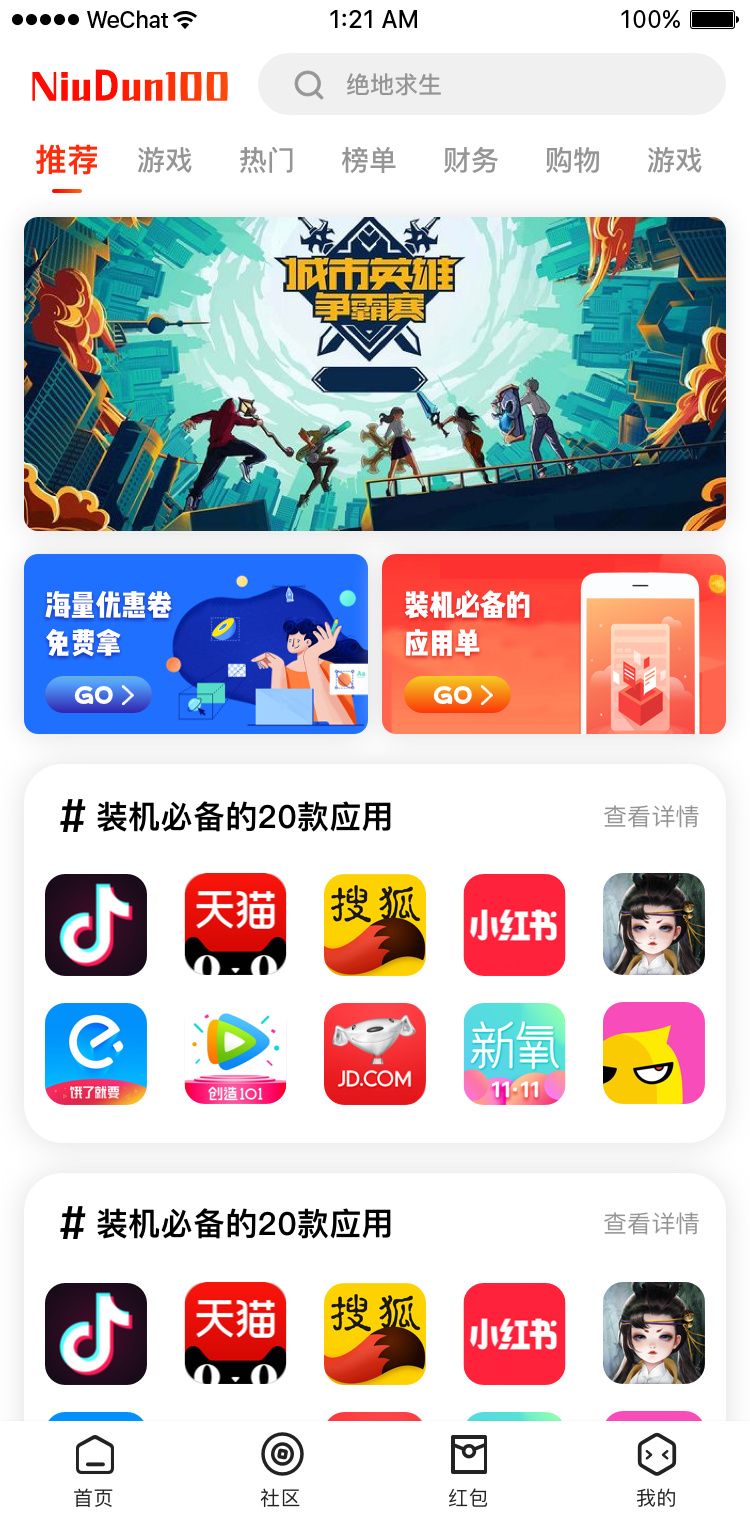
Task: Open the 创造101 video app icon
Action: tap(236, 1054)
